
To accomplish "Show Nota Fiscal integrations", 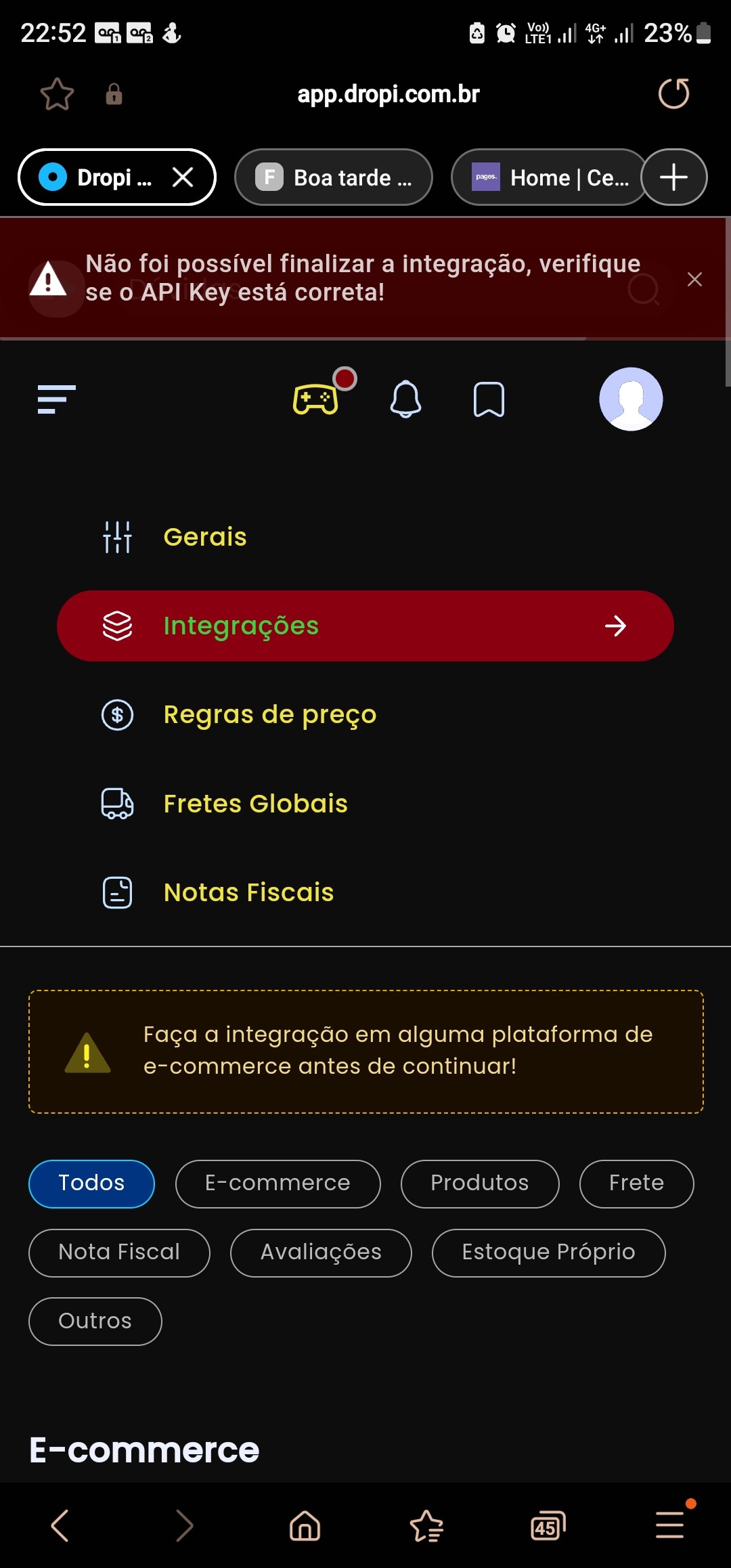I will 119,1253.
